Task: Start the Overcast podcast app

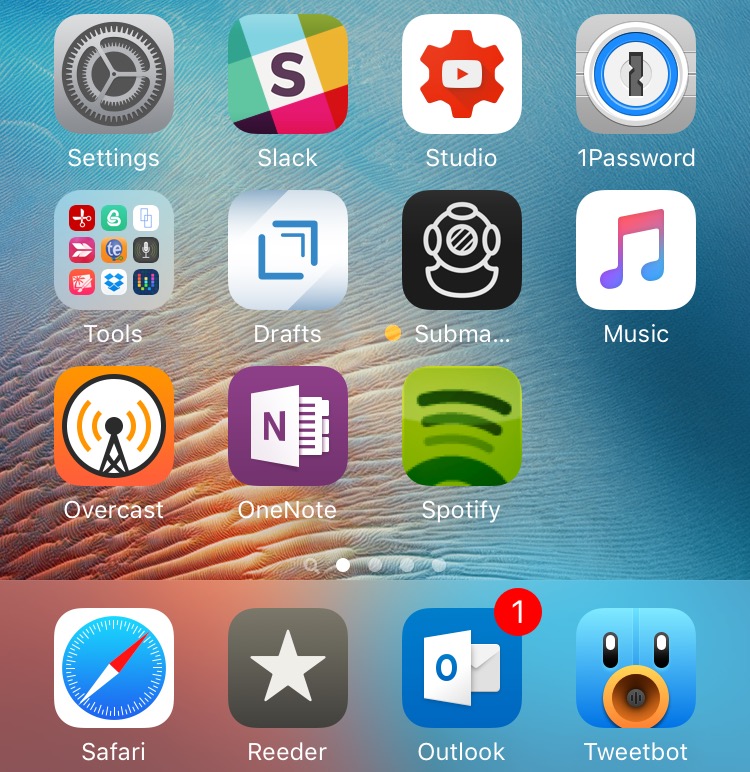Action: (x=113, y=426)
